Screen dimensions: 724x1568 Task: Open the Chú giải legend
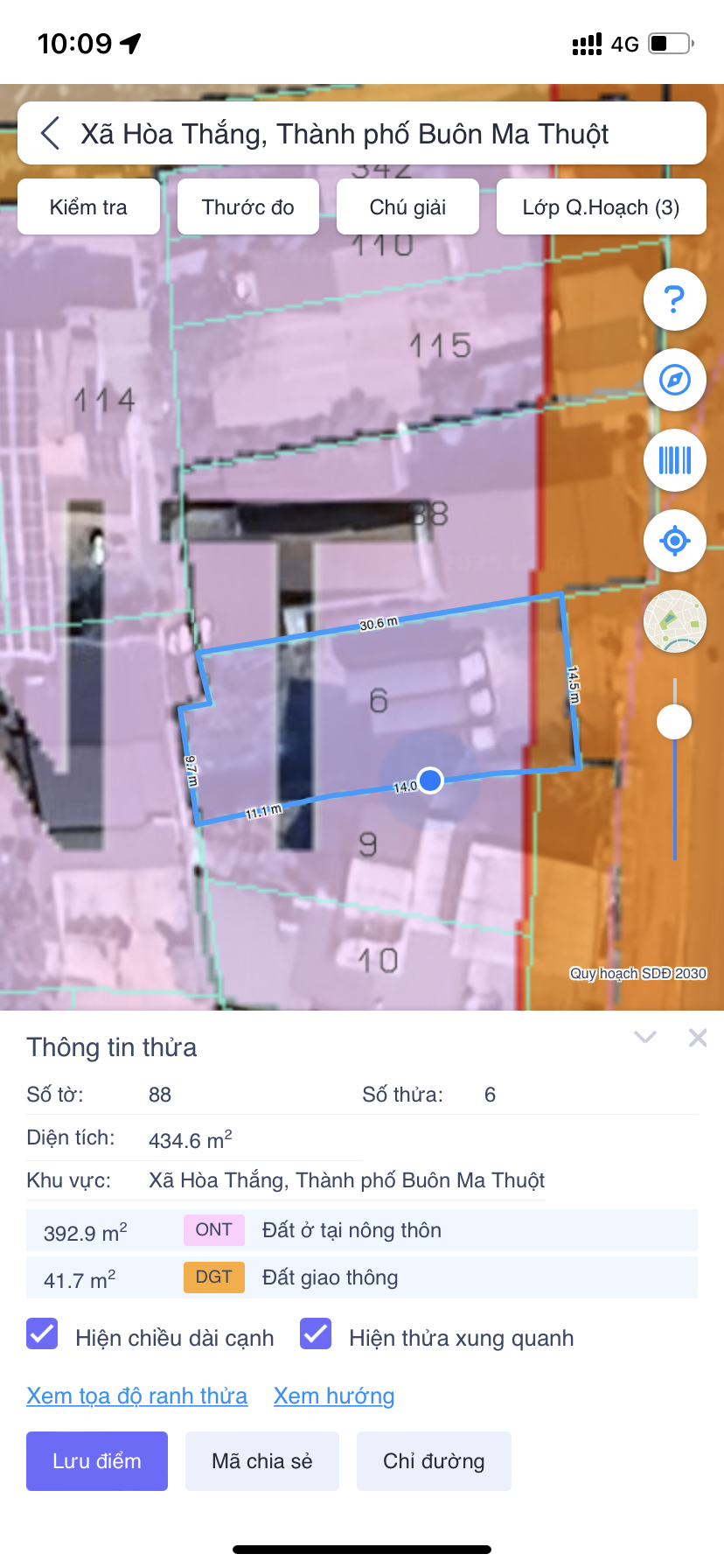pyautogui.click(x=407, y=207)
